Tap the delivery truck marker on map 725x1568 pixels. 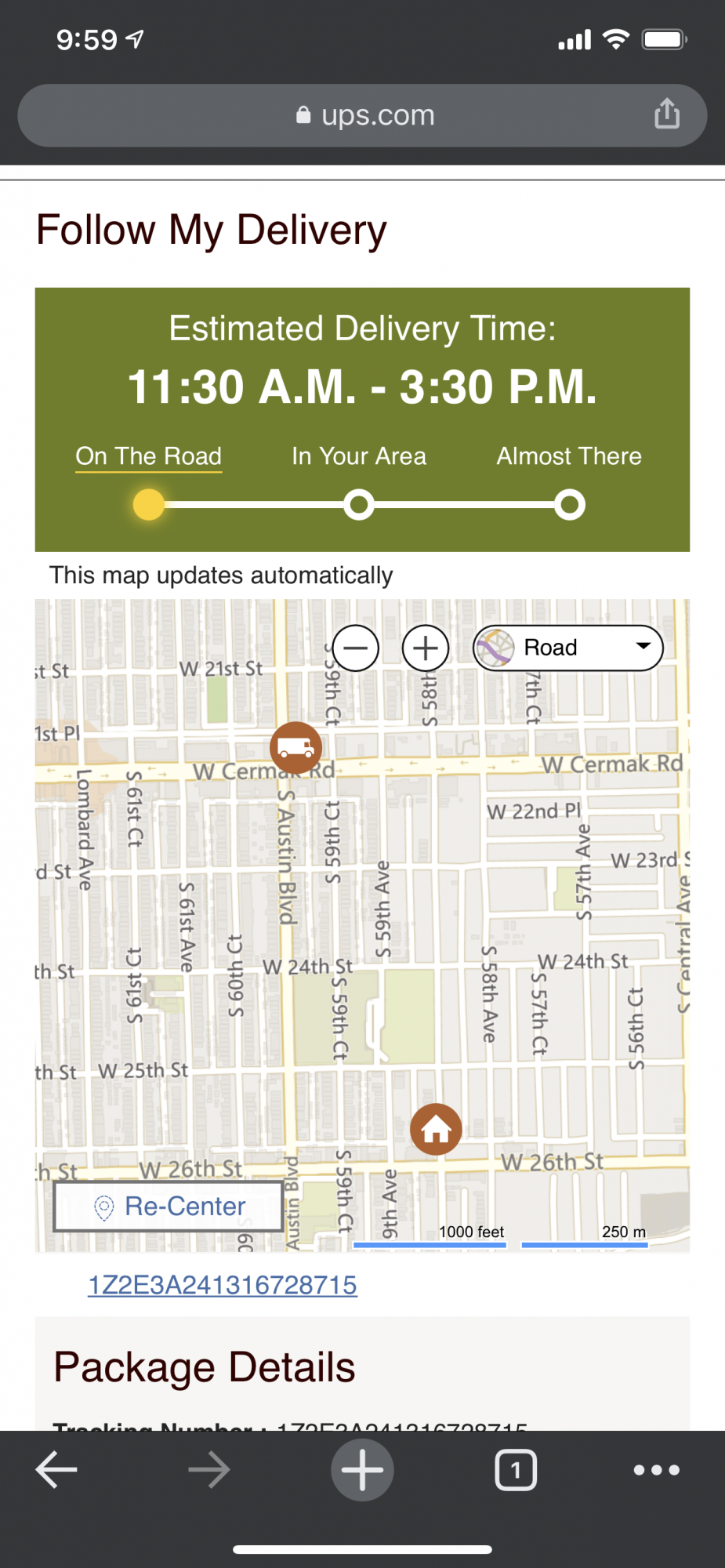point(295,747)
